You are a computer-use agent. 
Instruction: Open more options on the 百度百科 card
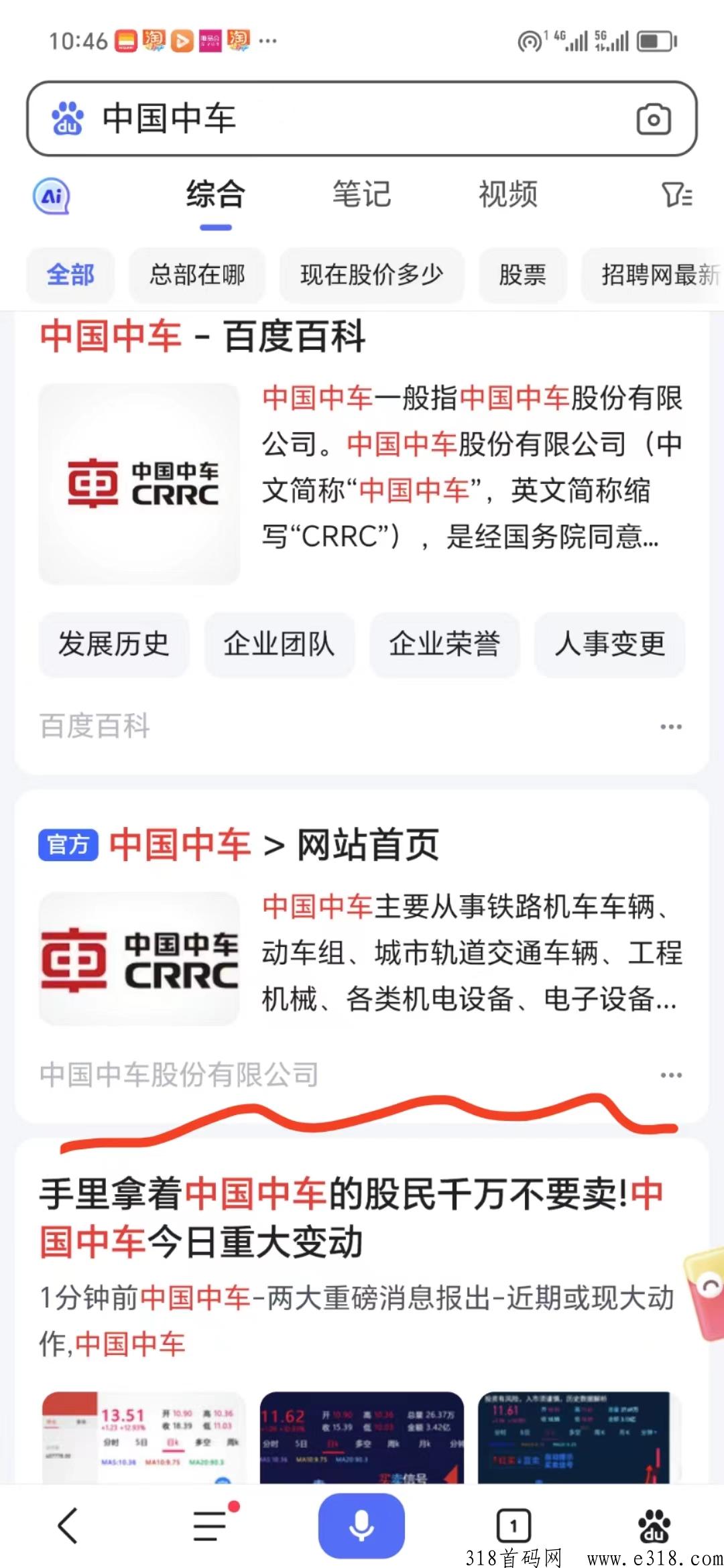672,724
